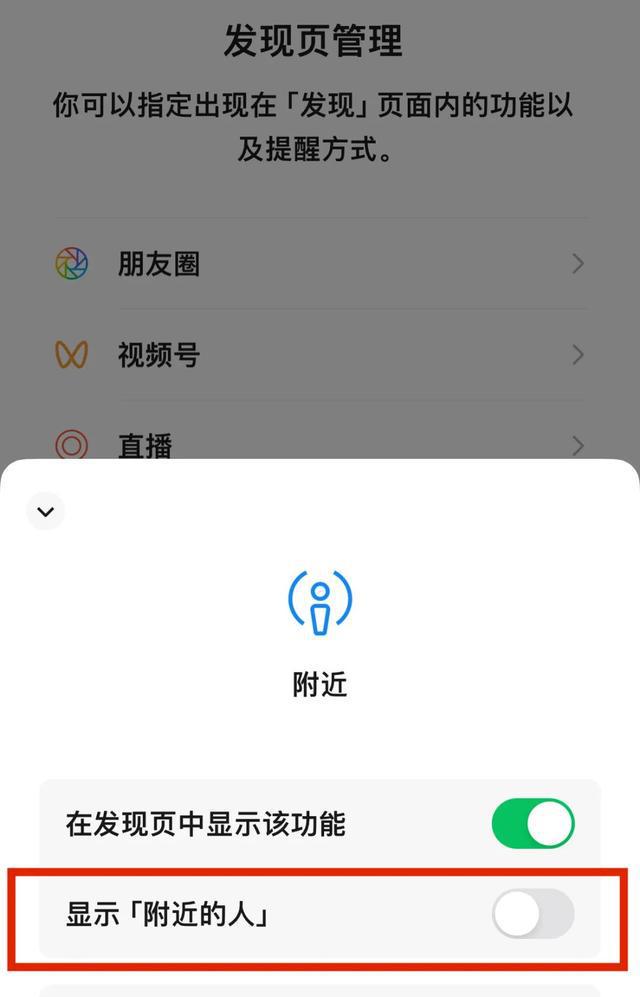Enable the 显示「附近的人」 switch

coord(533,914)
